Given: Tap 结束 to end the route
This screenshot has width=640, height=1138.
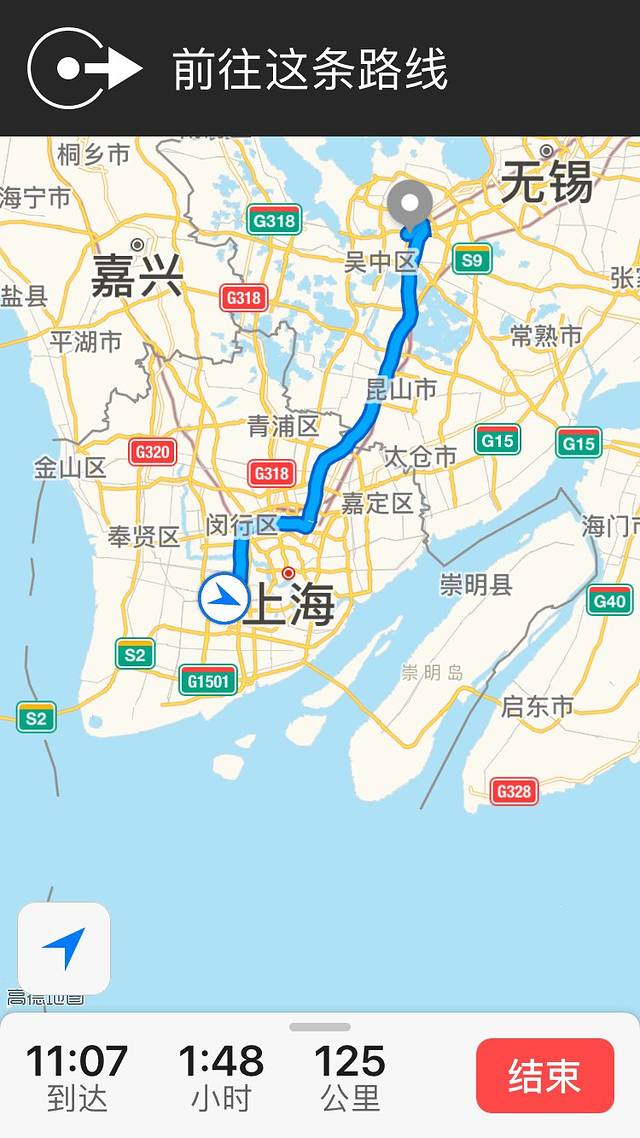Looking at the screenshot, I should (x=544, y=1075).
